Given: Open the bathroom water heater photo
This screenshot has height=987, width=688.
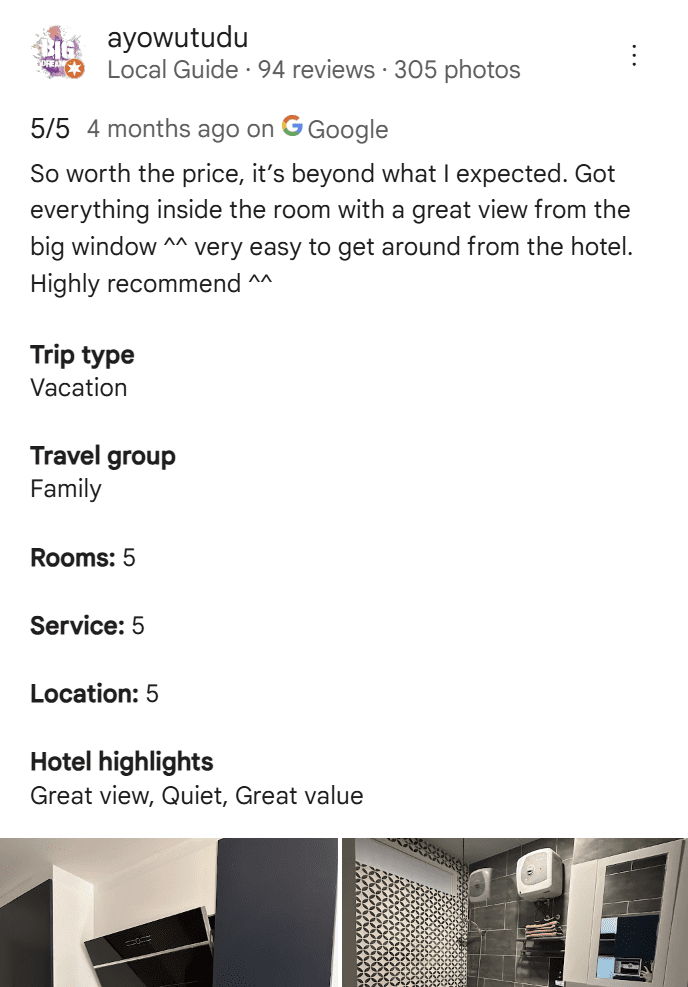Looking at the screenshot, I should [514, 912].
